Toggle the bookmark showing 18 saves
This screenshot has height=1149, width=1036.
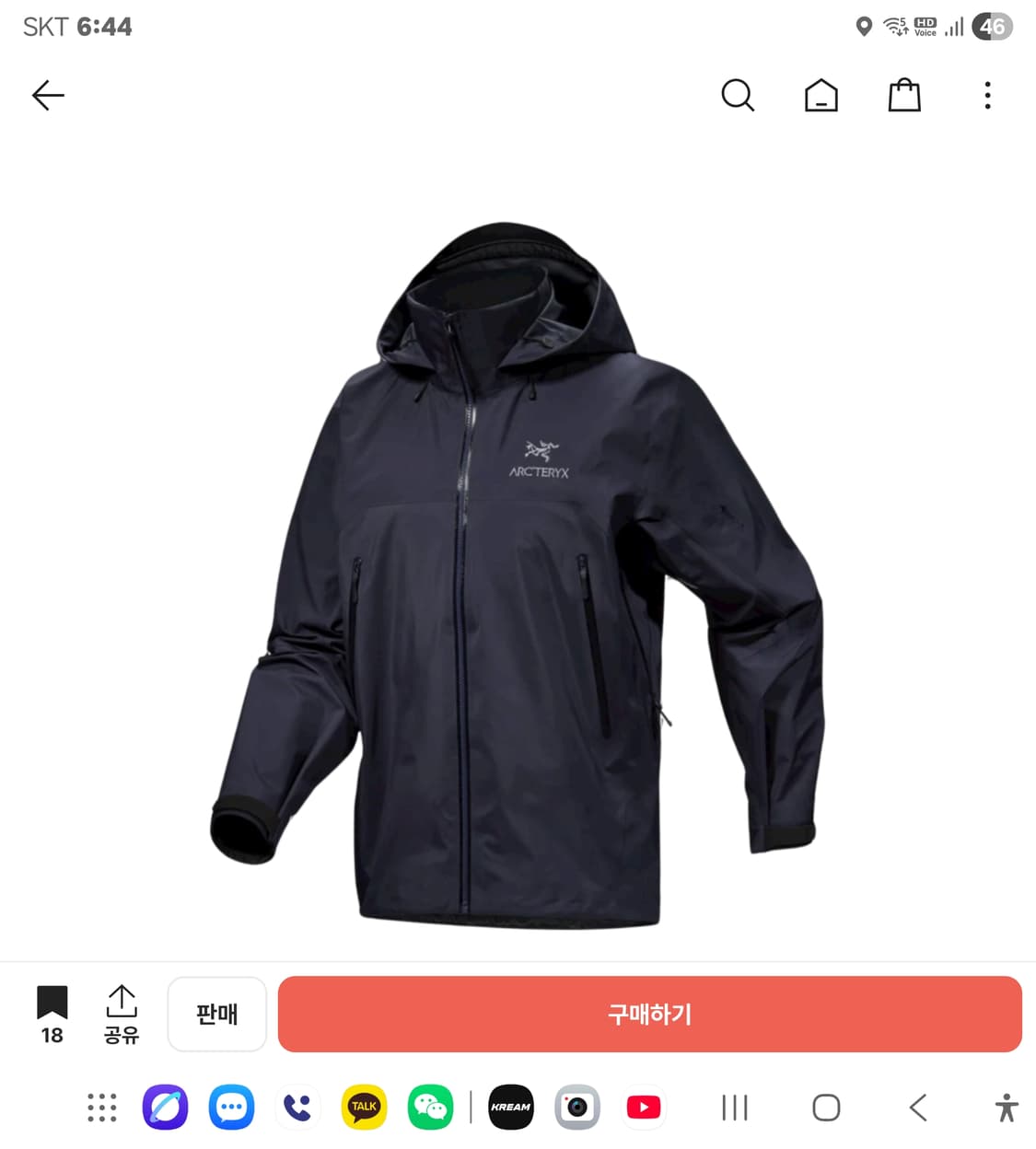(x=52, y=1015)
